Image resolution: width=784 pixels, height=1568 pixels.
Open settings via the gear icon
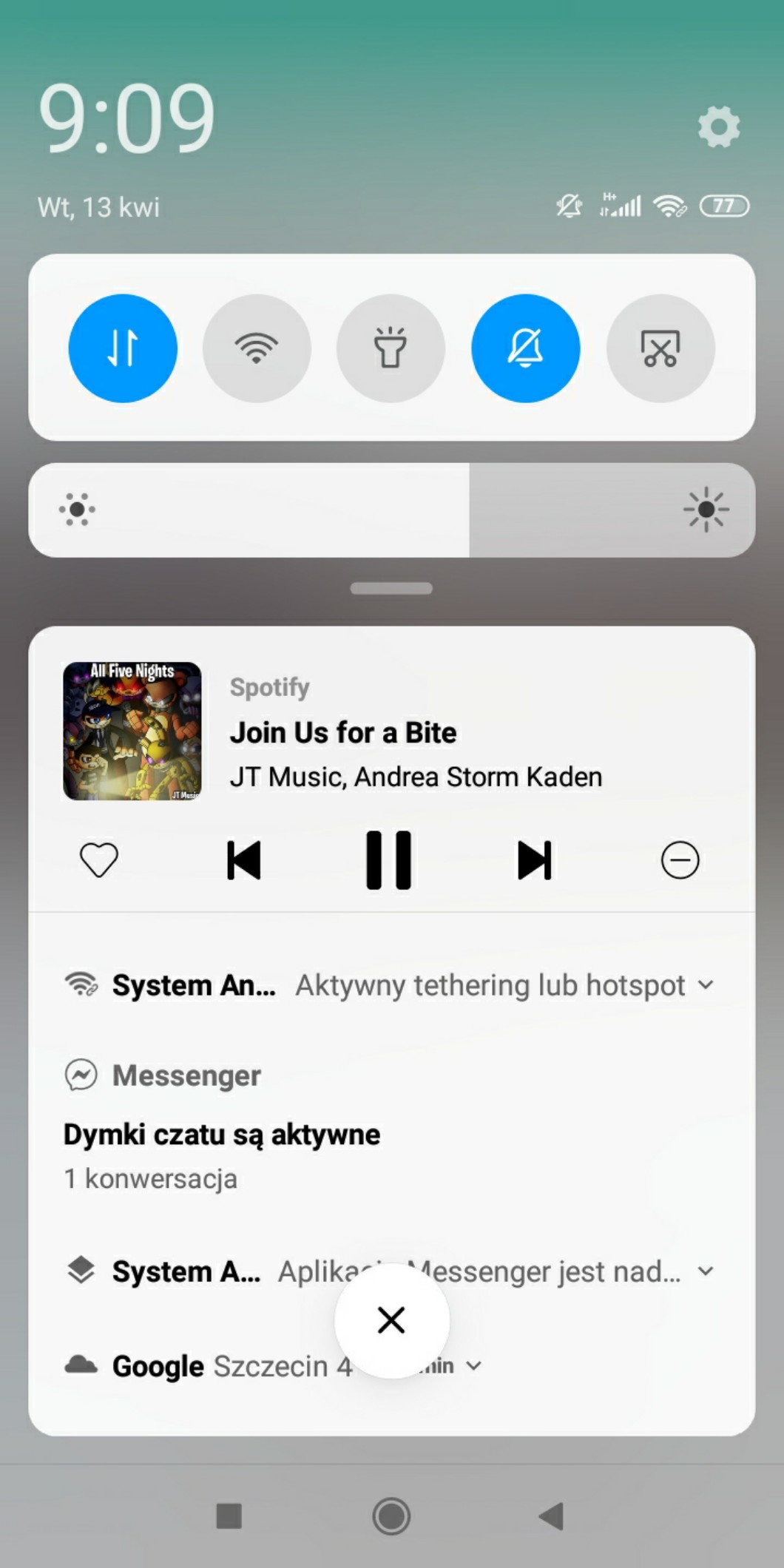pyautogui.click(x=718, y=126)
